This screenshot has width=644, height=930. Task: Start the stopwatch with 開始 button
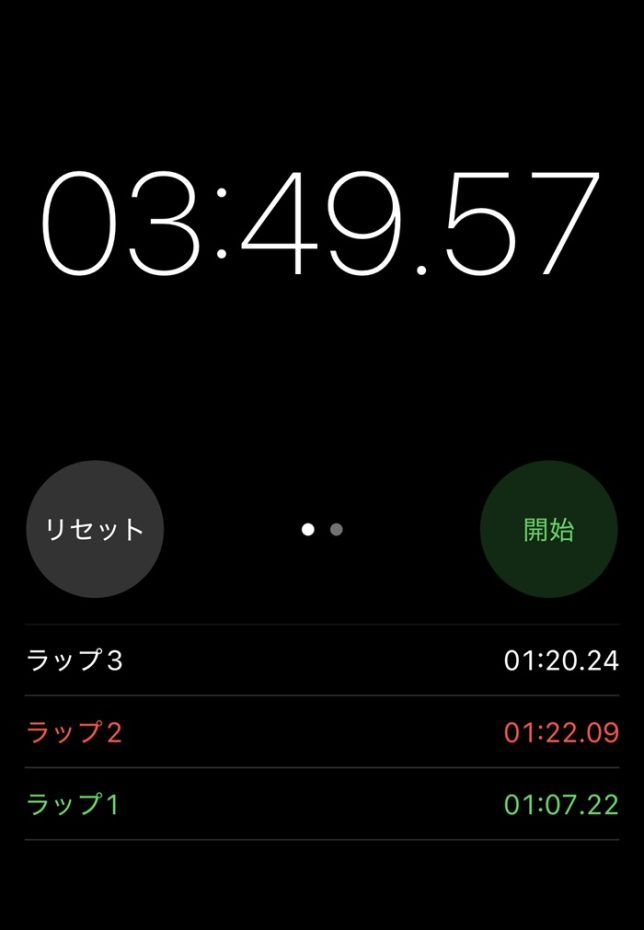[x=548, y=529]
